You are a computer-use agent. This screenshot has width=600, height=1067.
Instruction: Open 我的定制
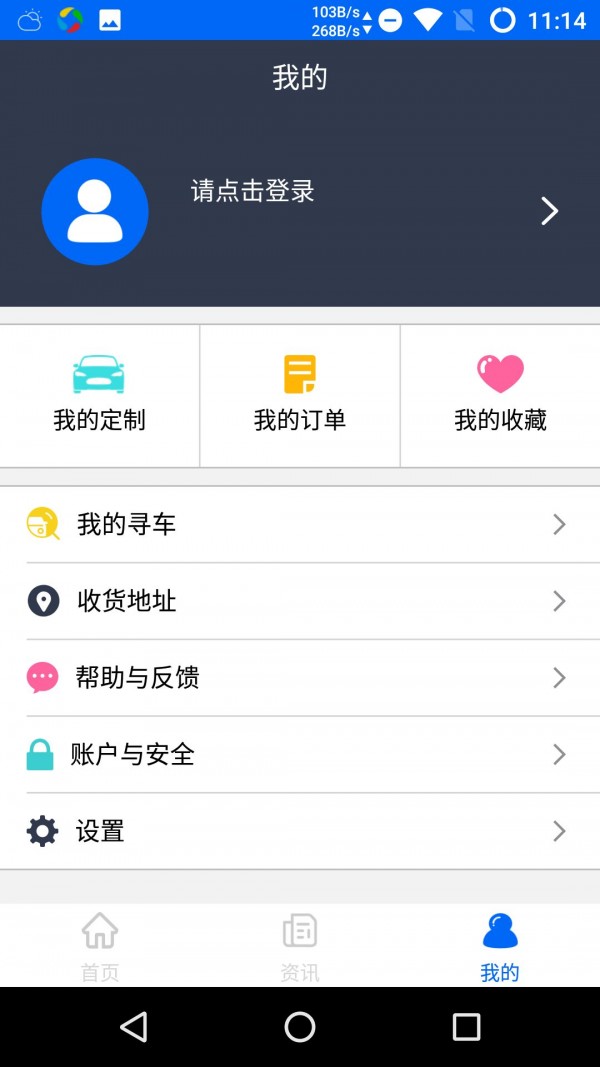[99, 395]
